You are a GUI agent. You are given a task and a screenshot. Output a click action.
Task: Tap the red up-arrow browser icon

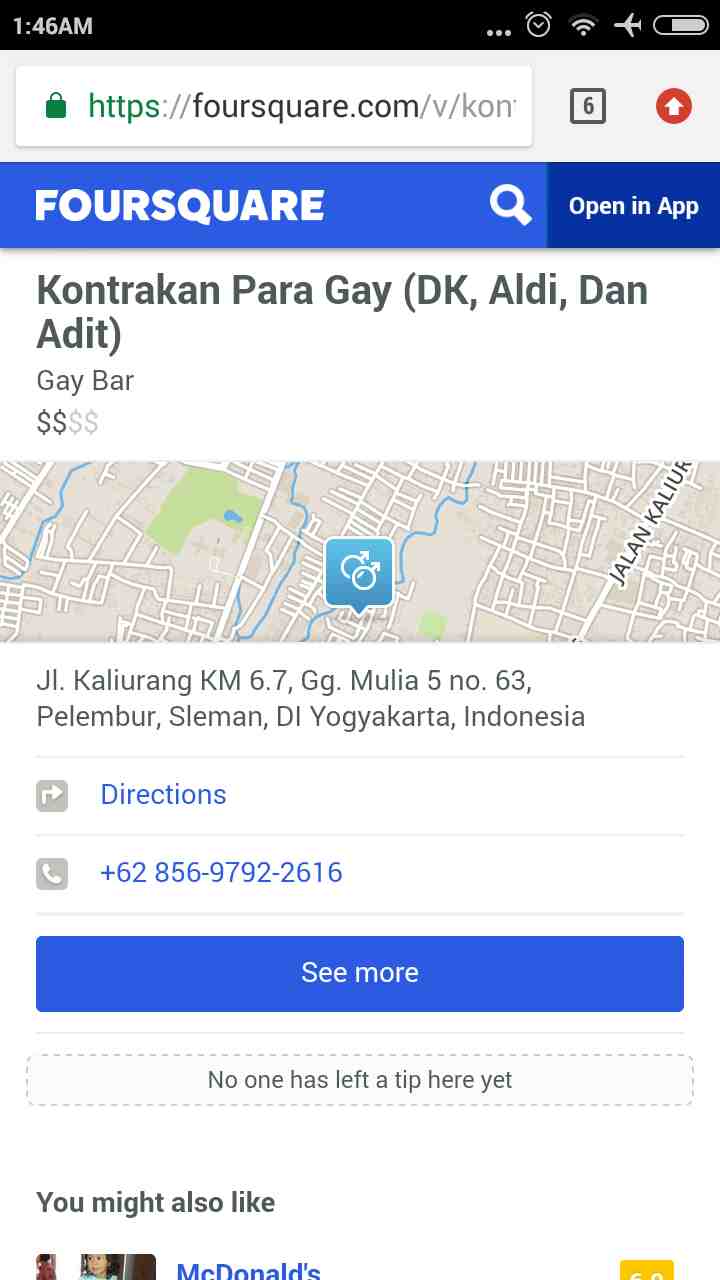(x=673, y=106)
